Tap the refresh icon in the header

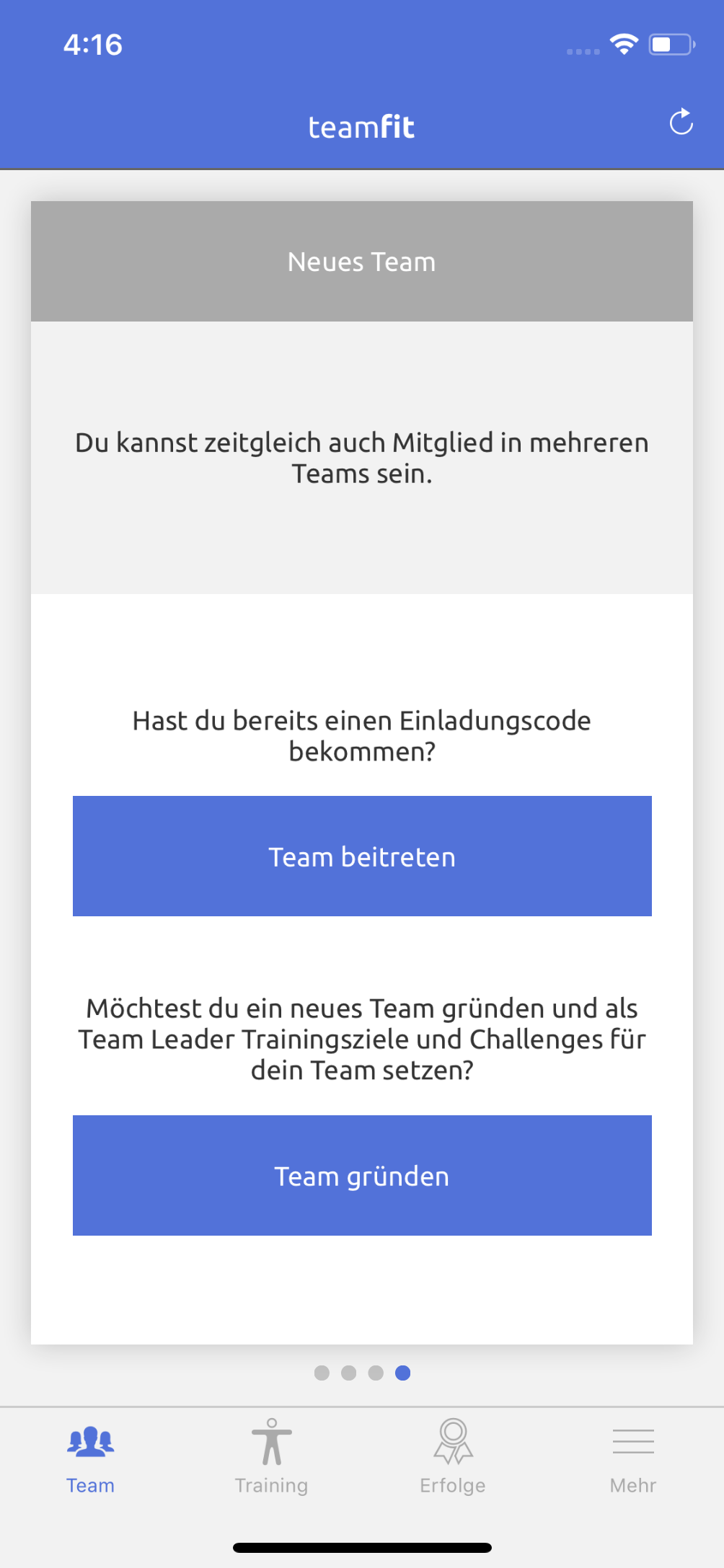[681, 123]
